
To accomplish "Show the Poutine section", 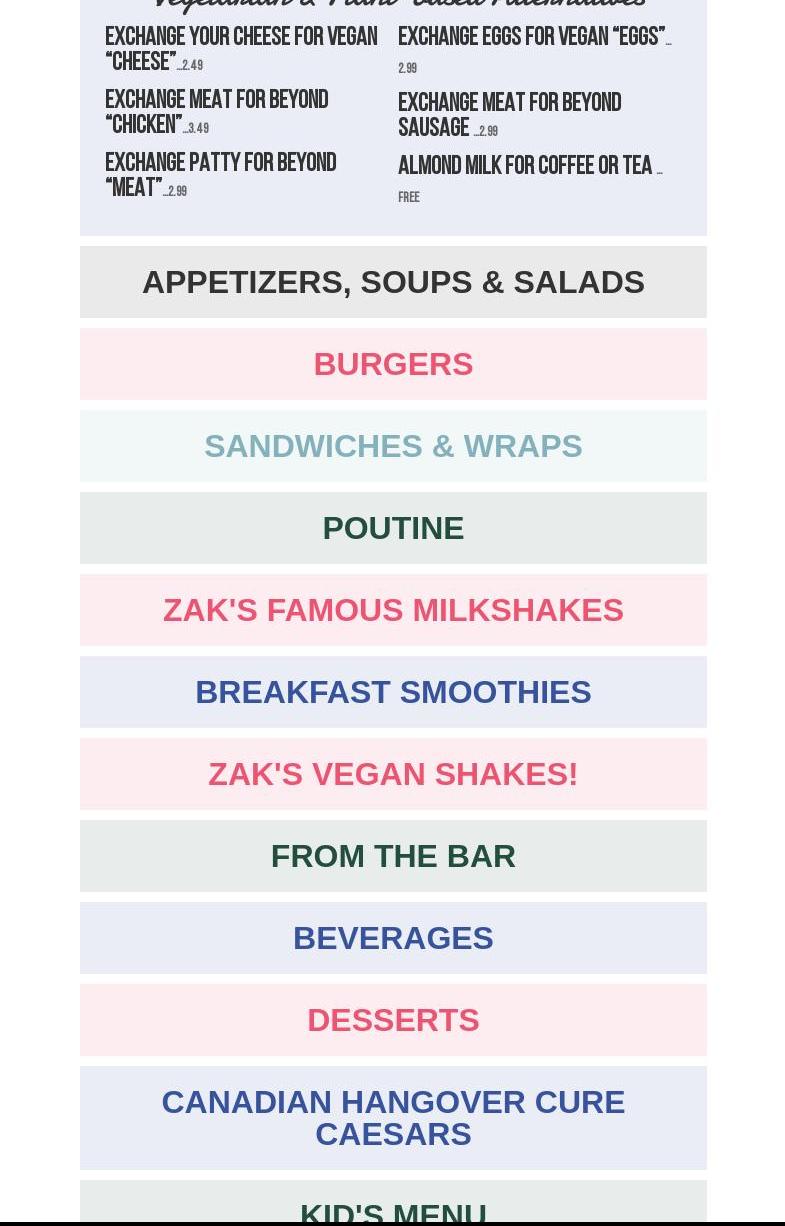I will click(x=393, y=528).
